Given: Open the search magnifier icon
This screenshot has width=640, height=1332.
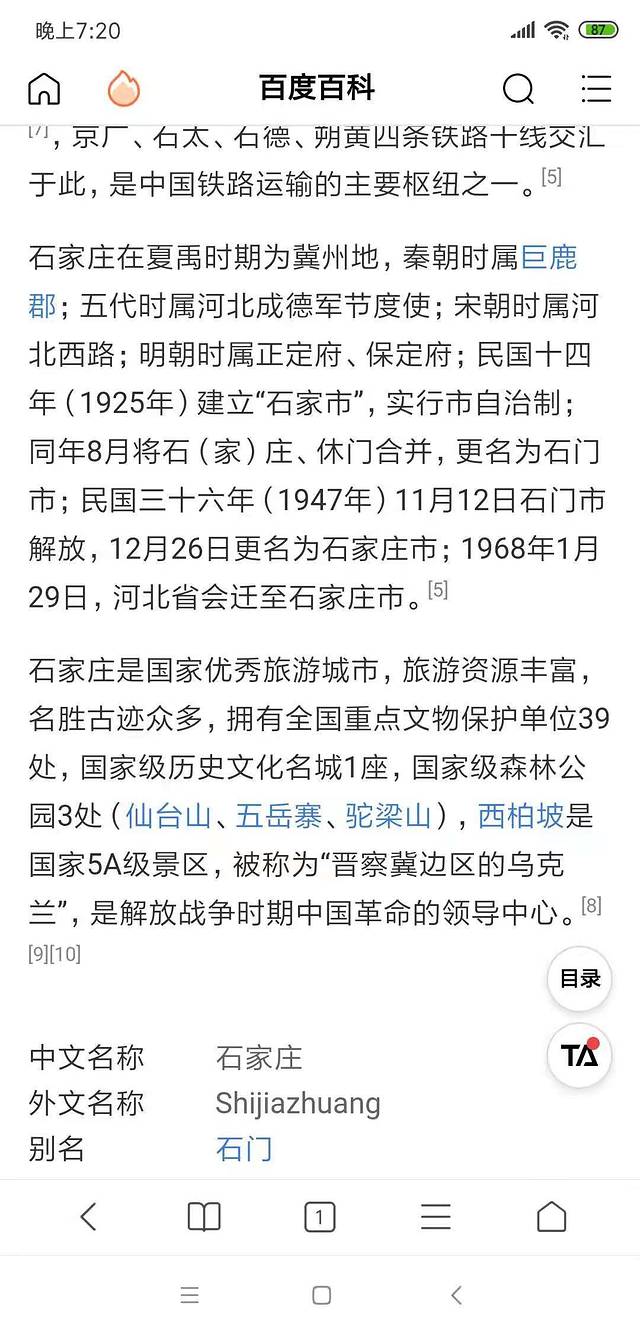Looking at the screenshot, I should [x=518, y=89].
